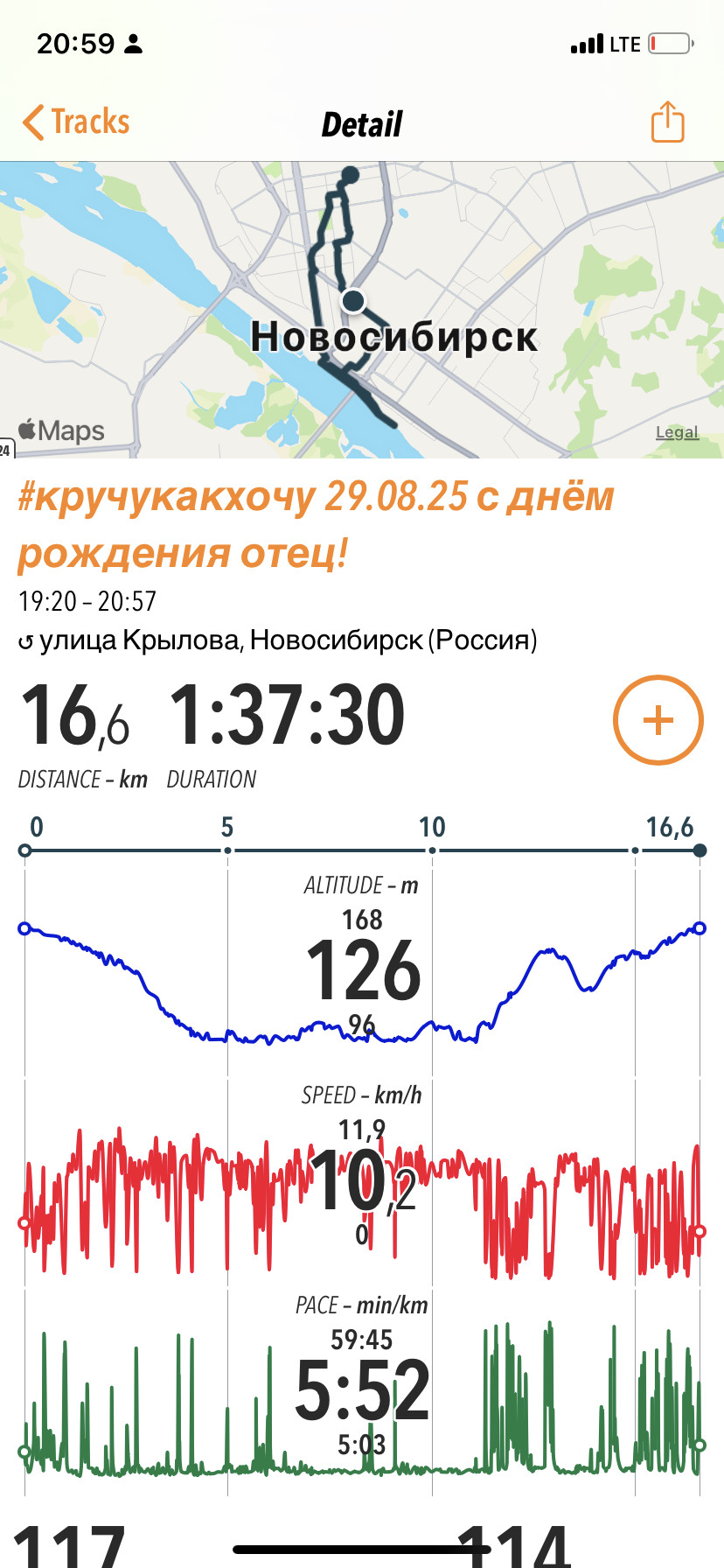The height and width of the screenshot is (1568, 724).
Task: Share this track detail
Action: pos(667,122)
